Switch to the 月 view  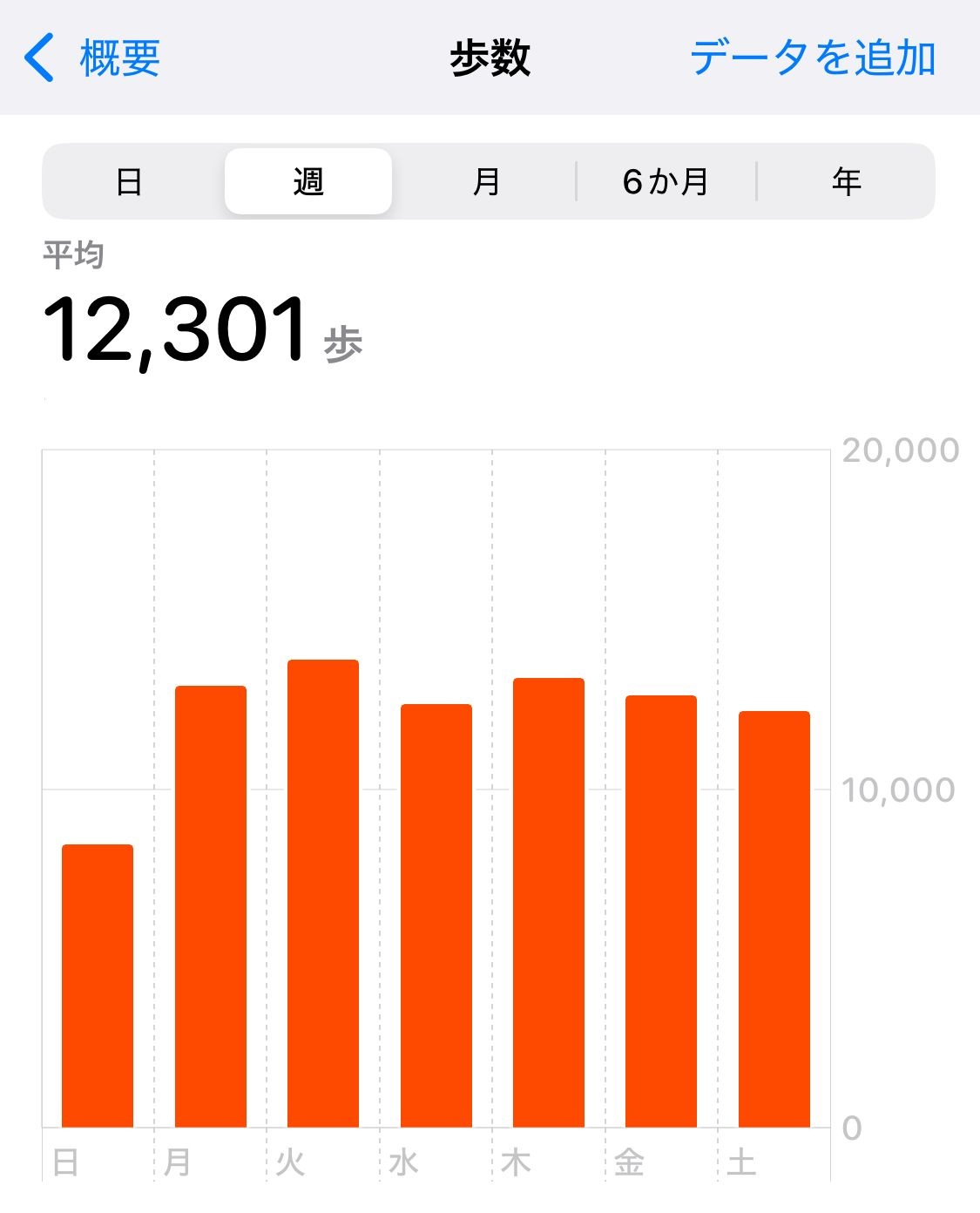click(x=486, y=181)
